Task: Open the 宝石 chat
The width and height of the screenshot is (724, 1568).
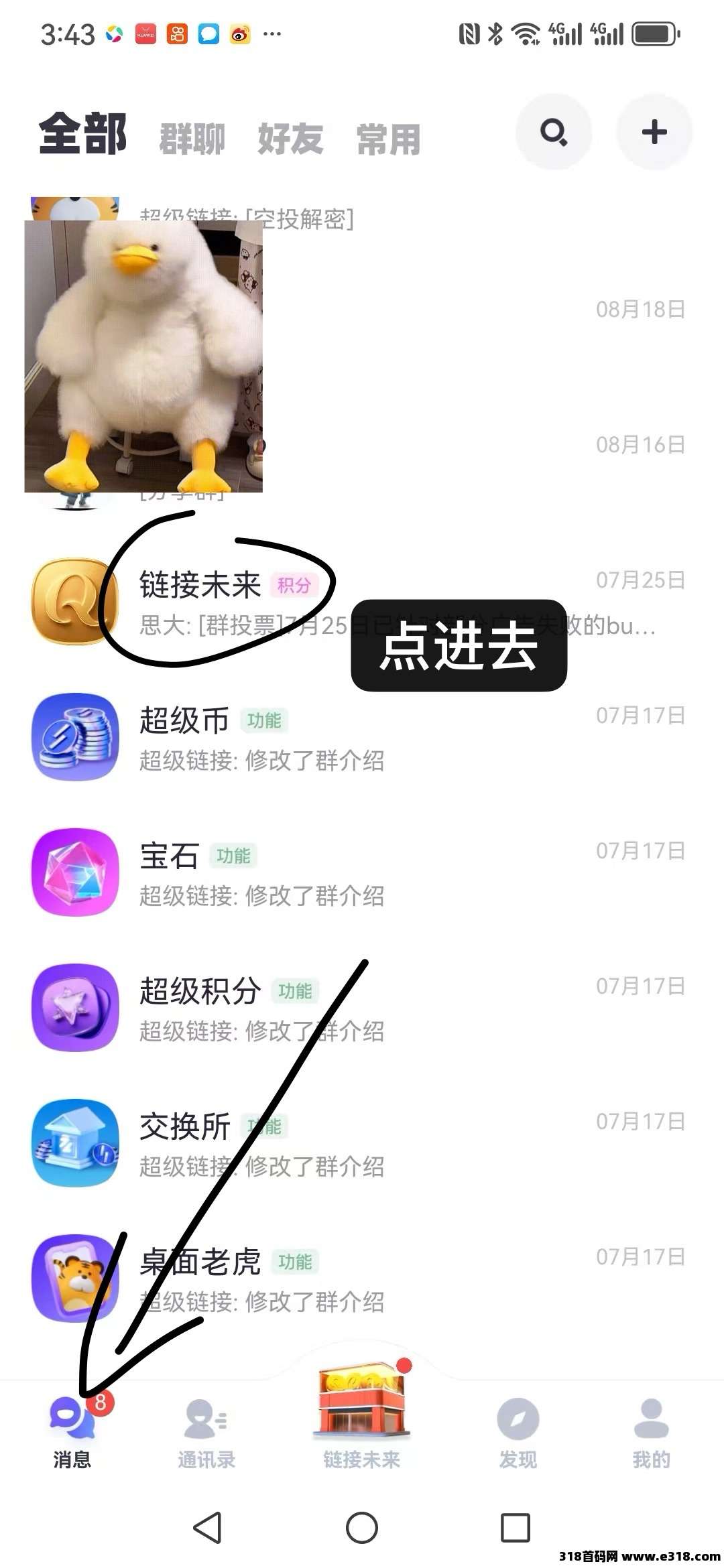Action: 362,873
